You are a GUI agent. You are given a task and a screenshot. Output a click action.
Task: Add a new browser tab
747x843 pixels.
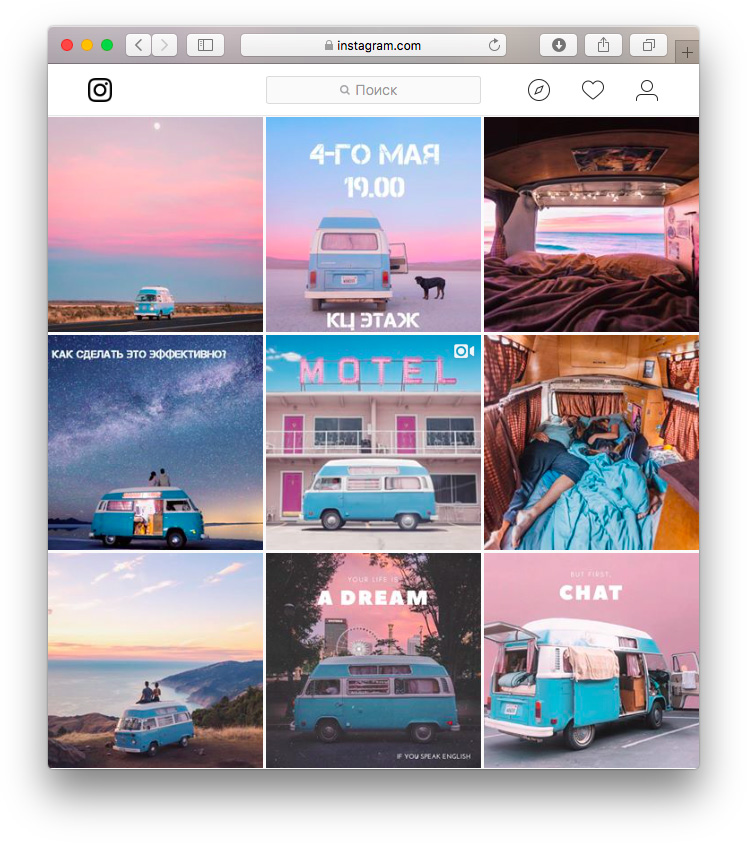(687, 52)
